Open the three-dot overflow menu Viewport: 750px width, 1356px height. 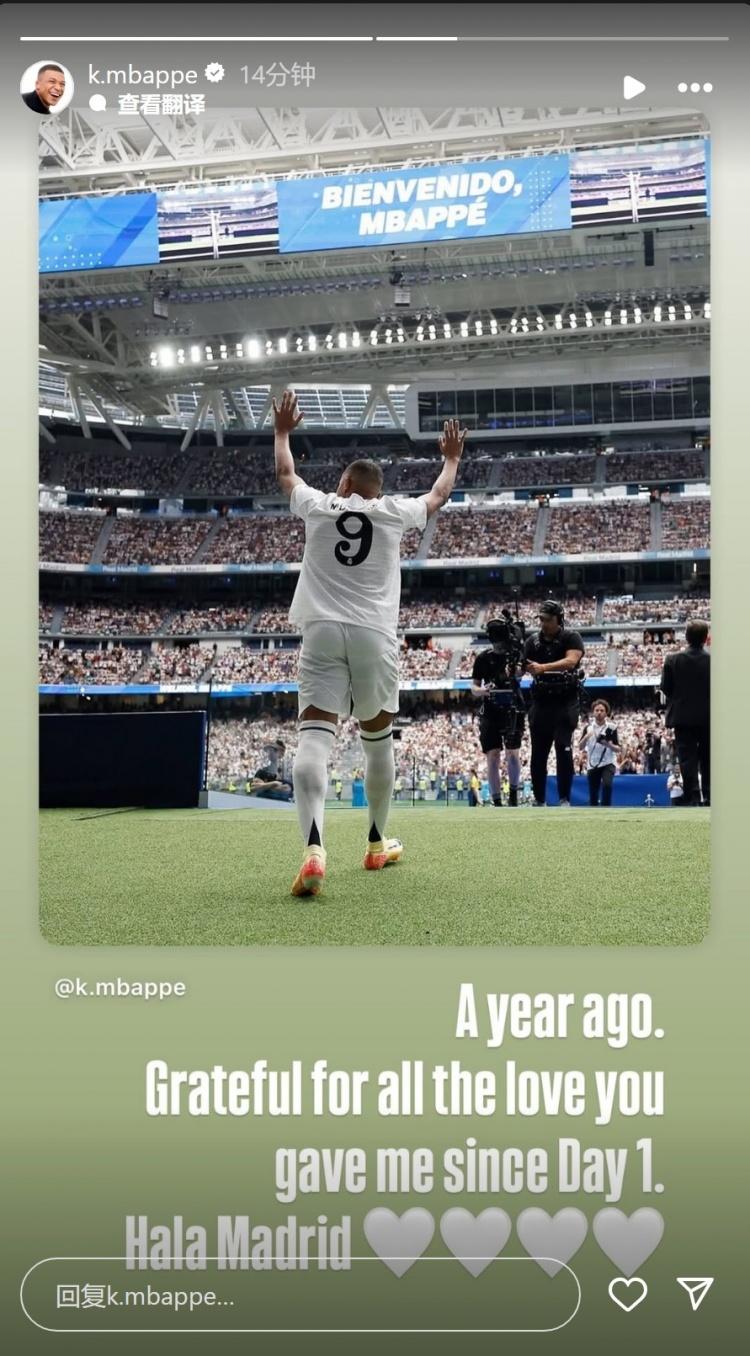[x=694, y=88]
